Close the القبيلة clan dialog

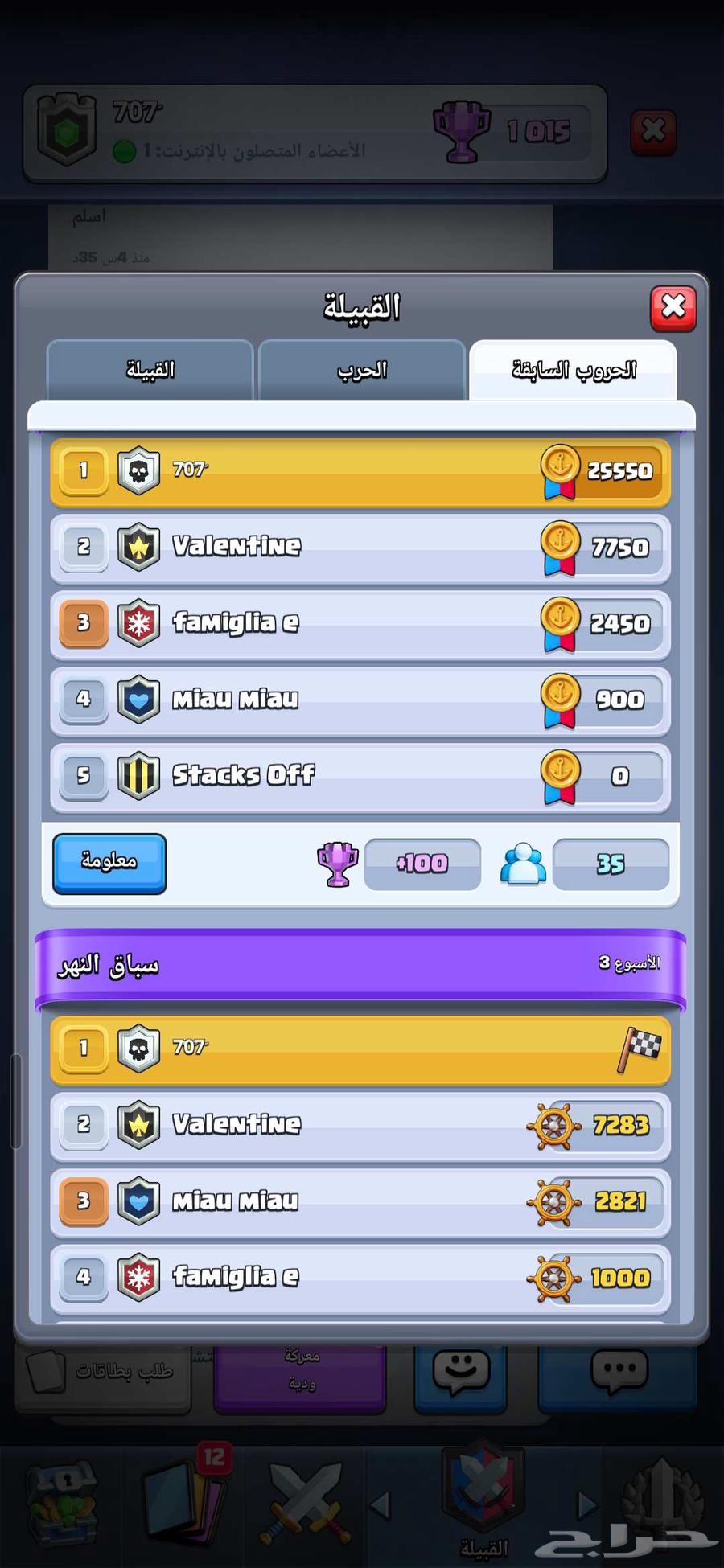(x=673, y=307)
